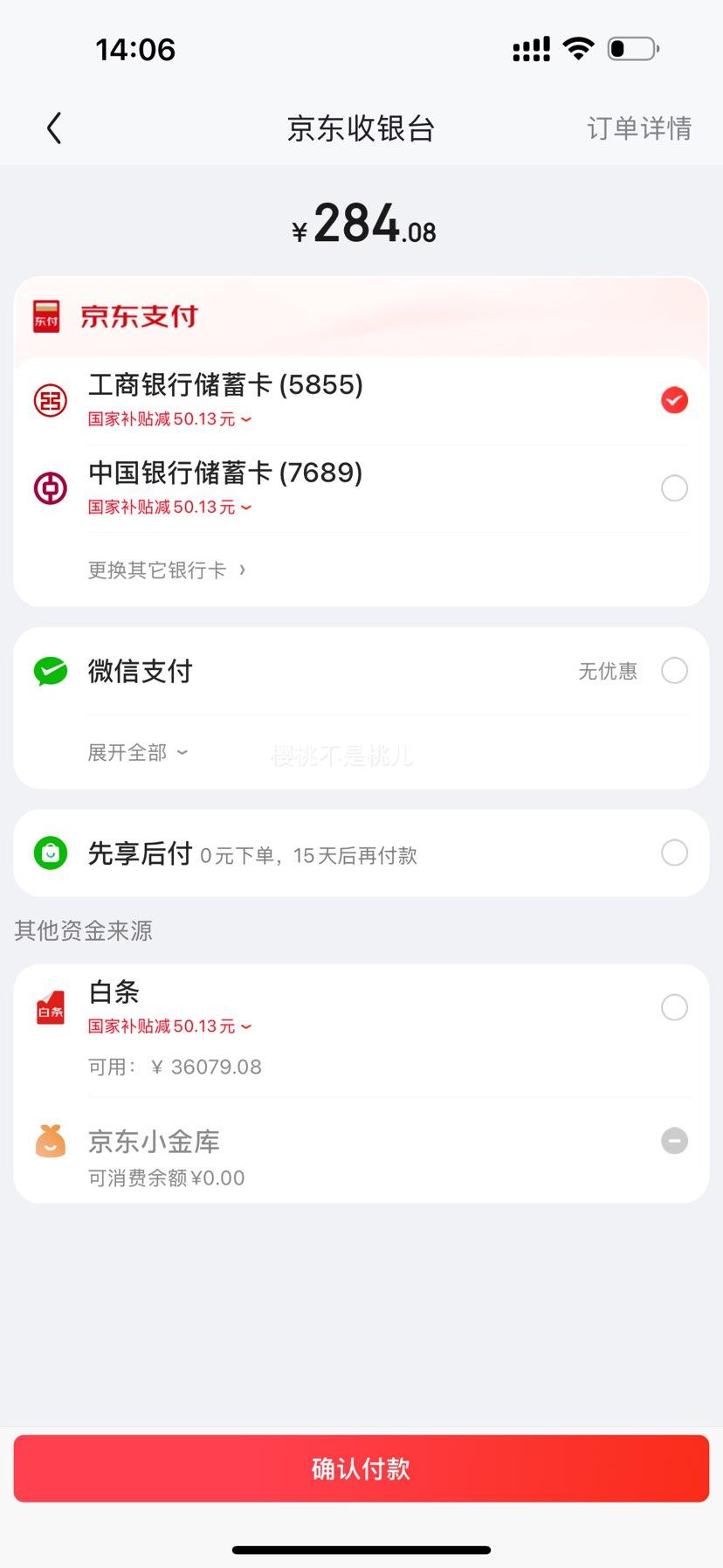
Task: Open 订单详情 order details
Action: [639, 128]
